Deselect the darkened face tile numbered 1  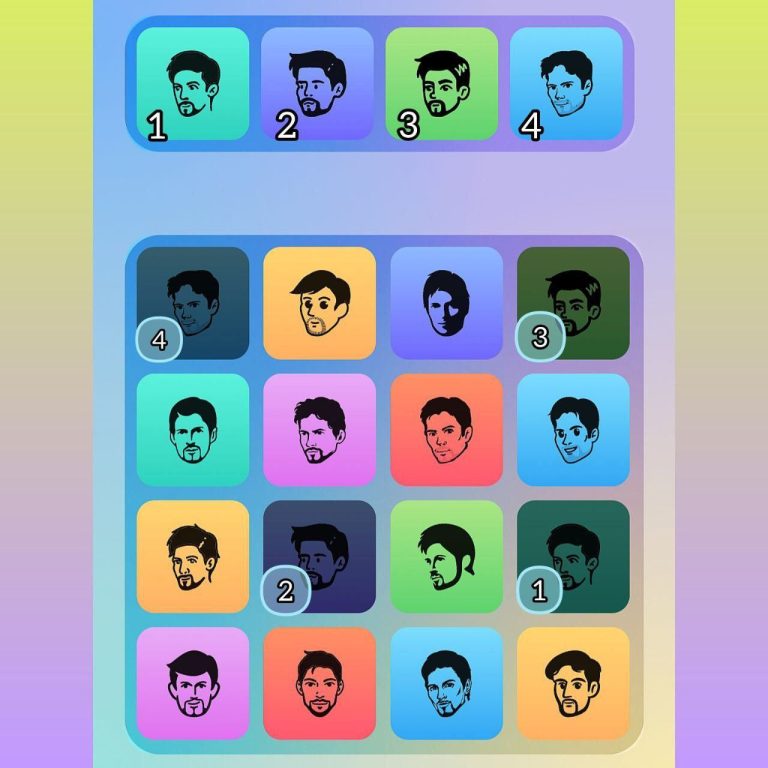point(573,557)
